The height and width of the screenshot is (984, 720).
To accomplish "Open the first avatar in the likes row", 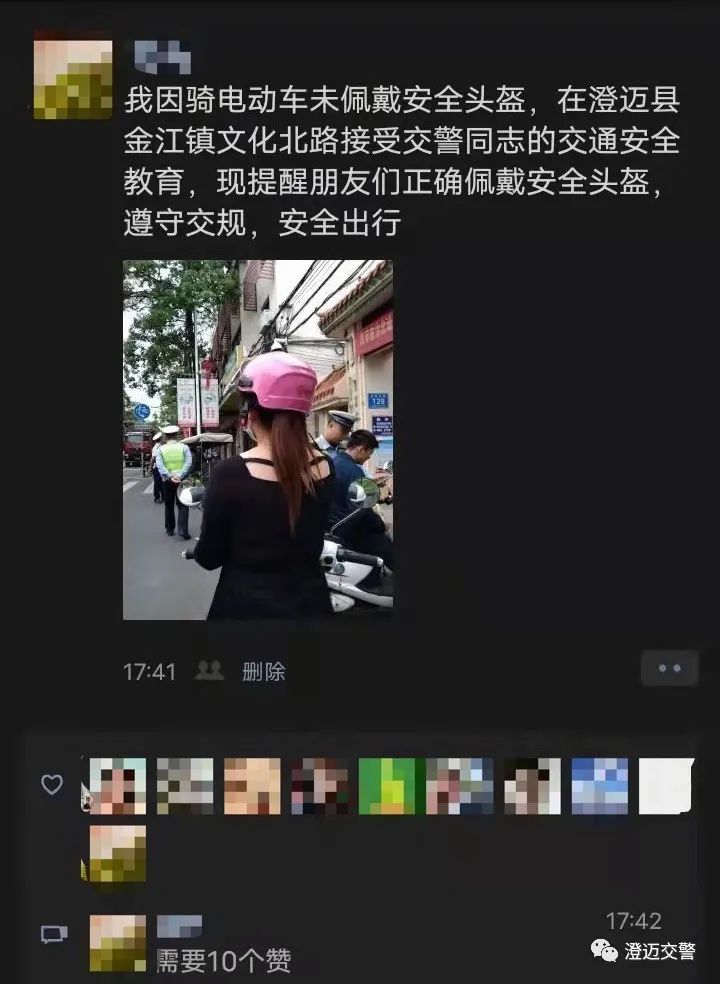I will tap(117, 786).
